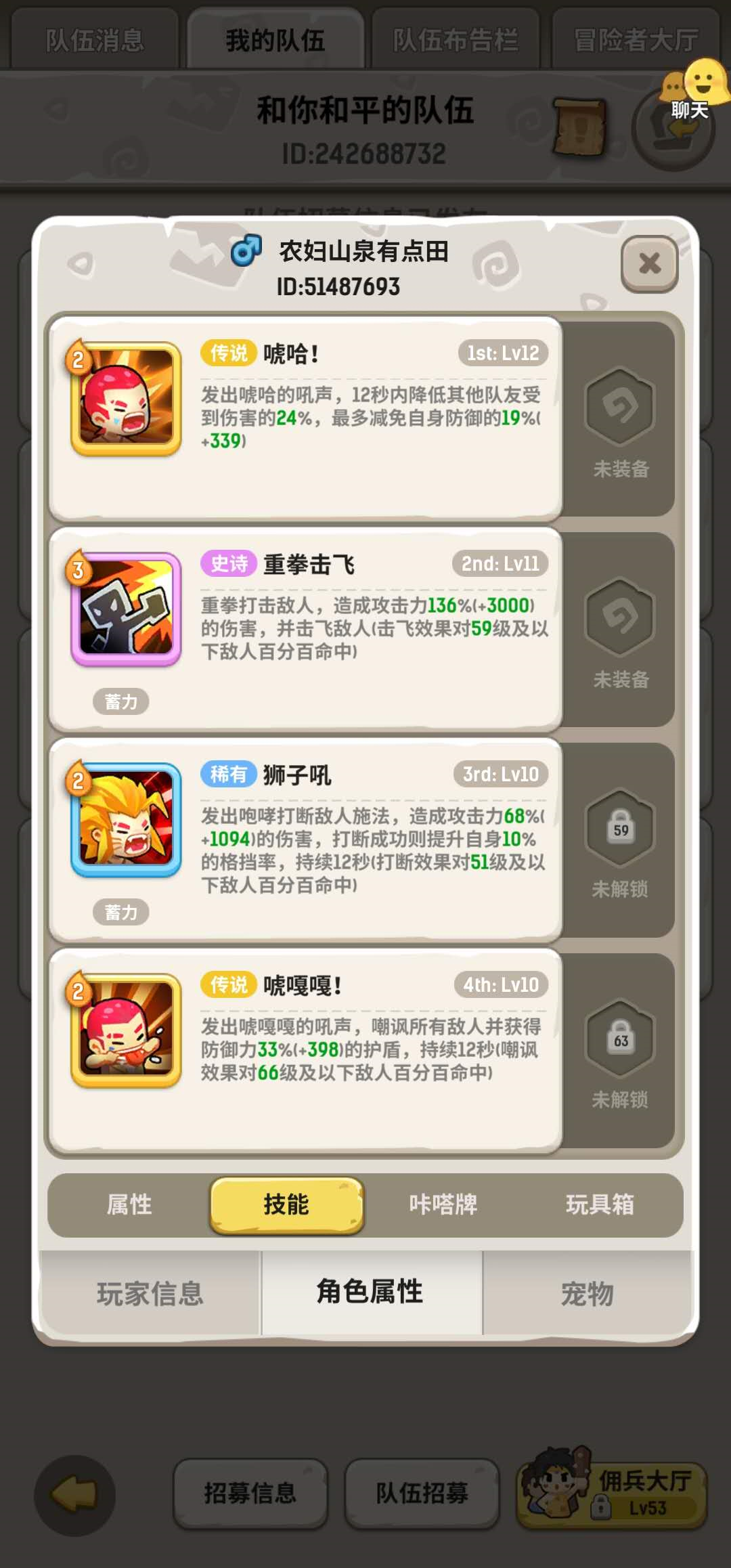This screenshot has height=1568, width=731.
Task: Tap the 未装备 slot beside 唬哈!
Action: (x=620, y=420)
